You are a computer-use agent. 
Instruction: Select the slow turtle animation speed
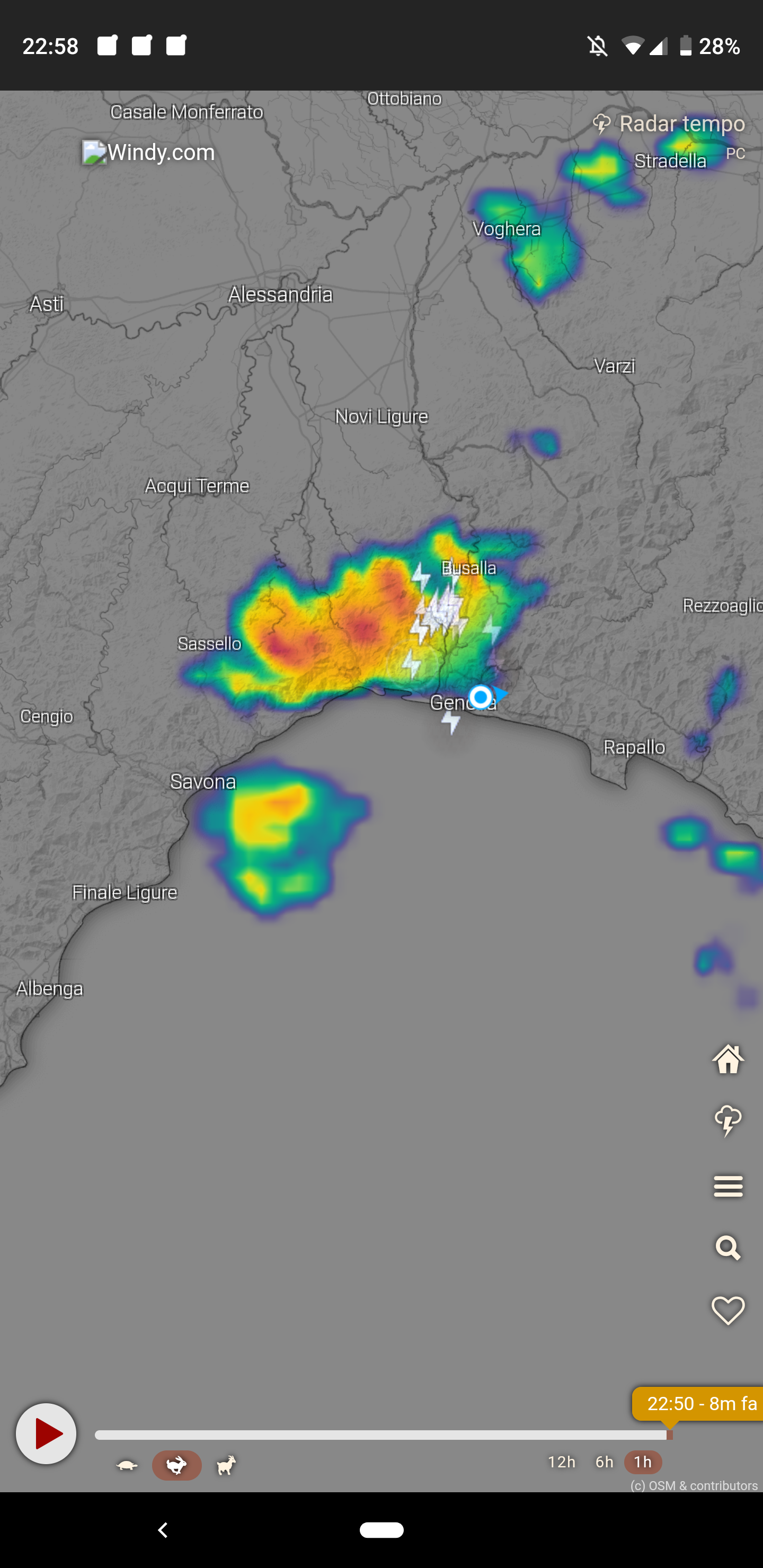pos(127,1465)
